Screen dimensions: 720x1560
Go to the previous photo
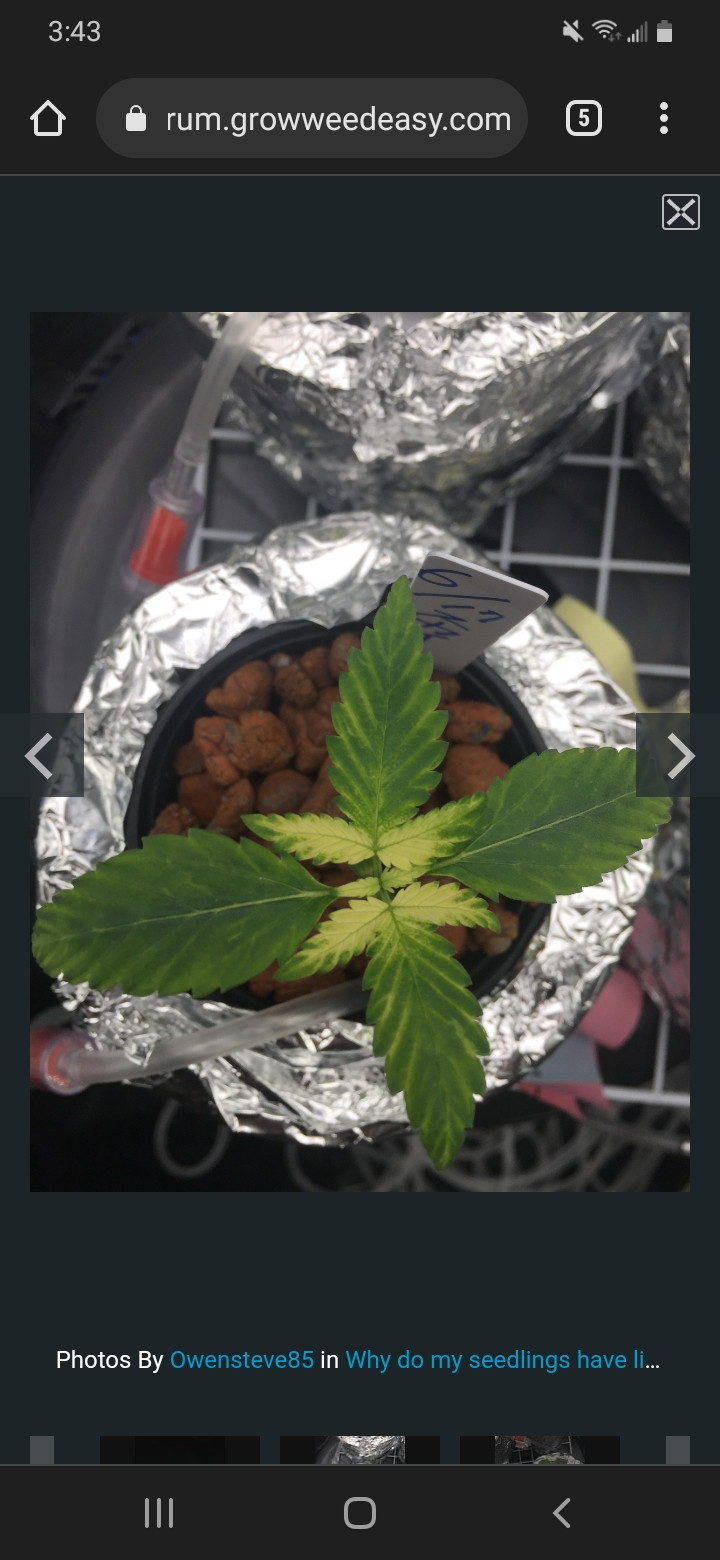[x=40, y=755]
